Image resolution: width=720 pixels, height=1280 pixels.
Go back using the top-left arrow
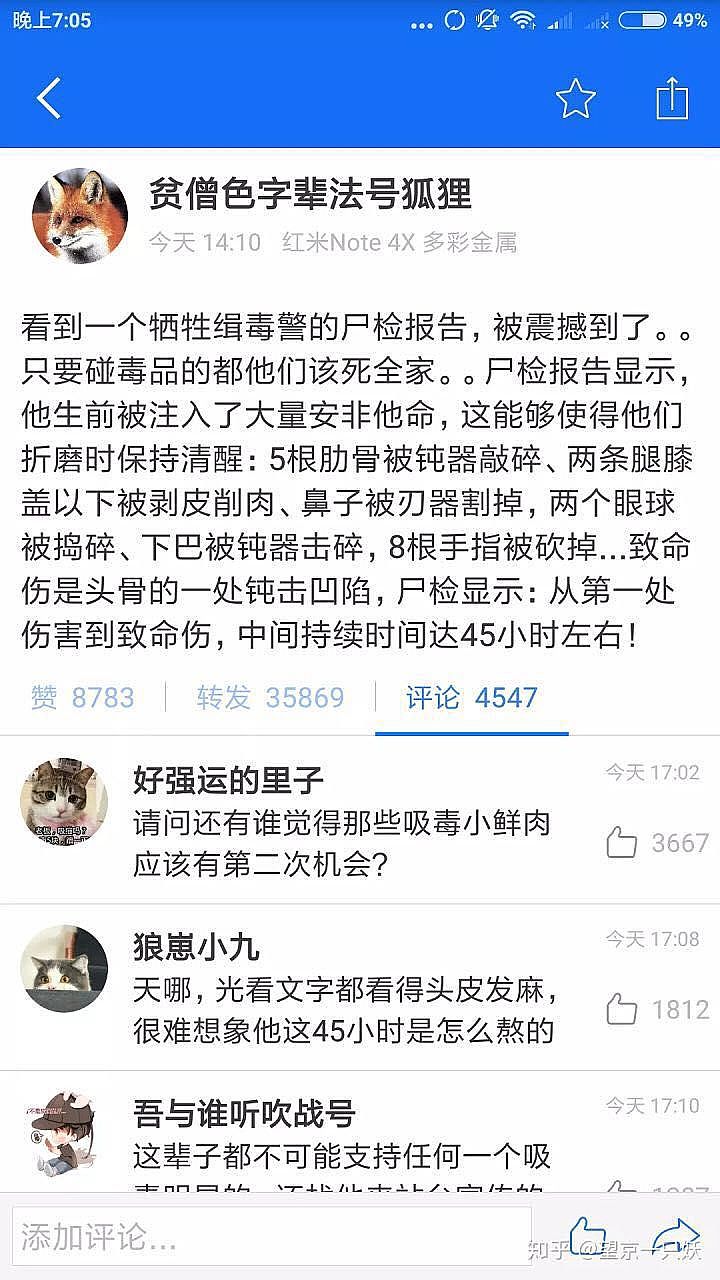coord(48,98)
